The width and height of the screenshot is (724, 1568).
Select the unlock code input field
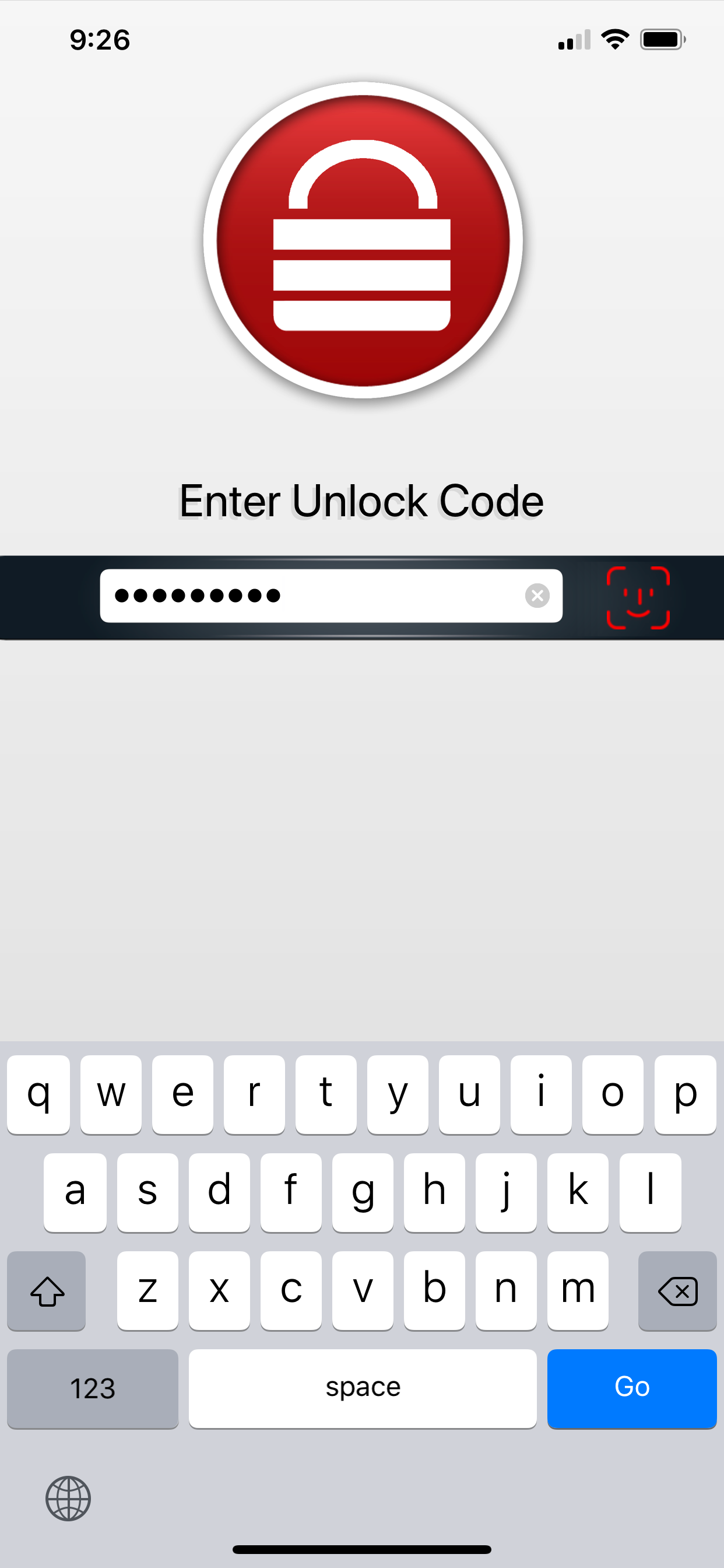point(304,596)
